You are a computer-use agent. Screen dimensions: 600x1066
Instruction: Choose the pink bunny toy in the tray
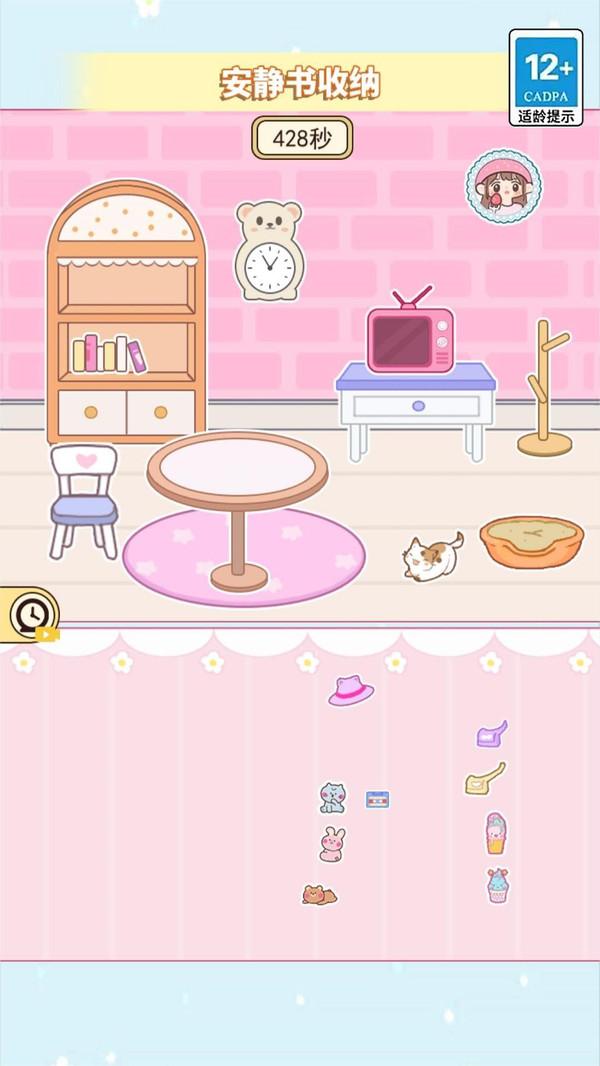[x=332, y=845]
